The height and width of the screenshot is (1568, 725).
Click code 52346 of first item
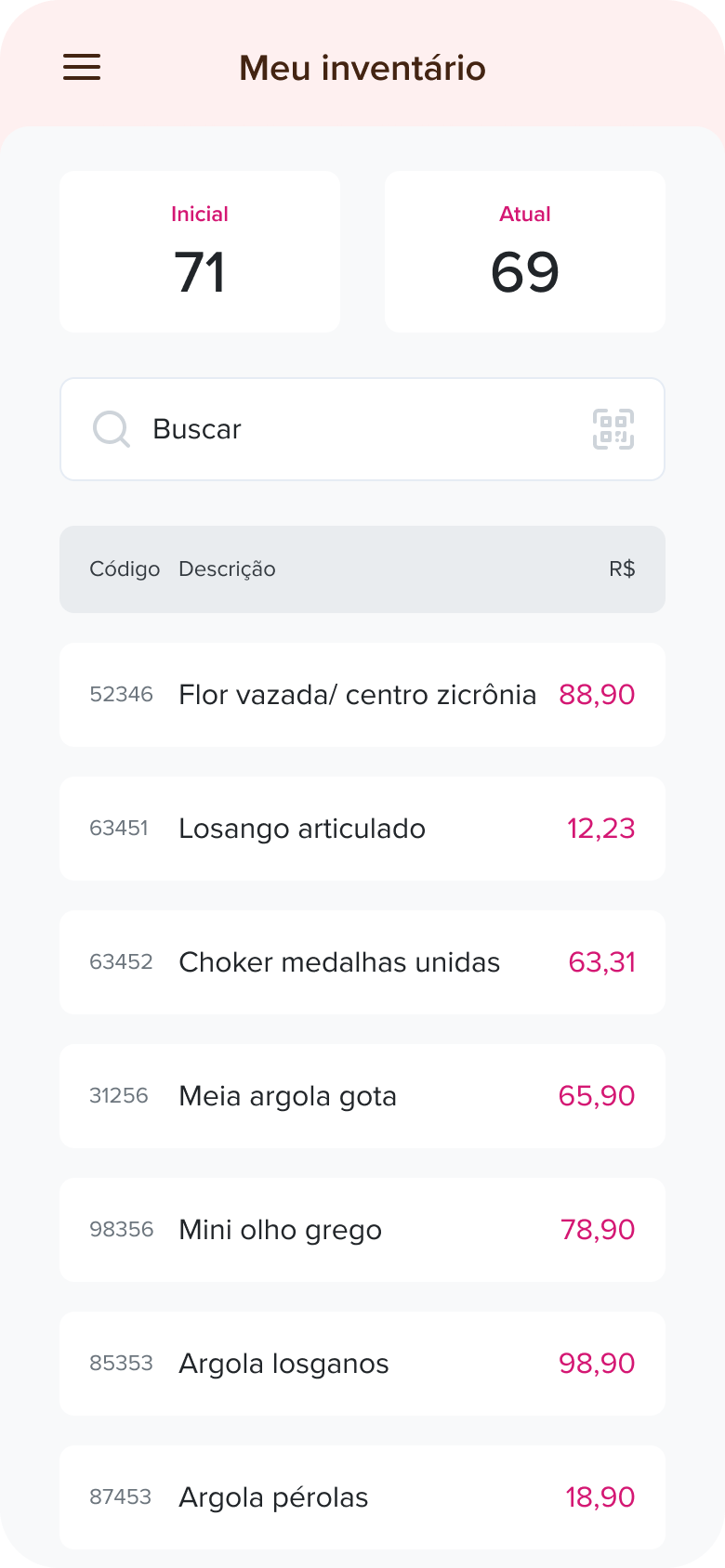coord(121,694)
